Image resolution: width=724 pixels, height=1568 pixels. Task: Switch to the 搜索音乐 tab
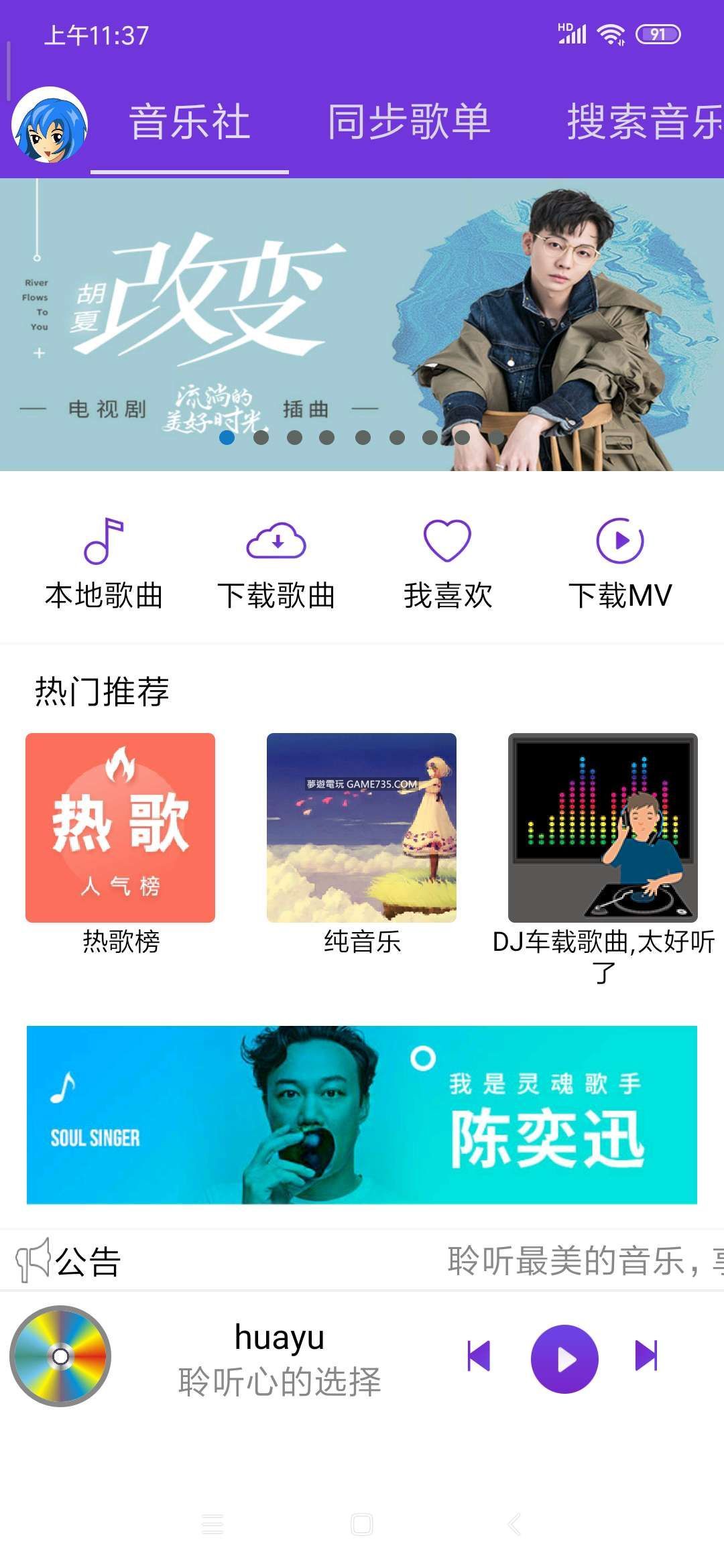click(644, 123)
